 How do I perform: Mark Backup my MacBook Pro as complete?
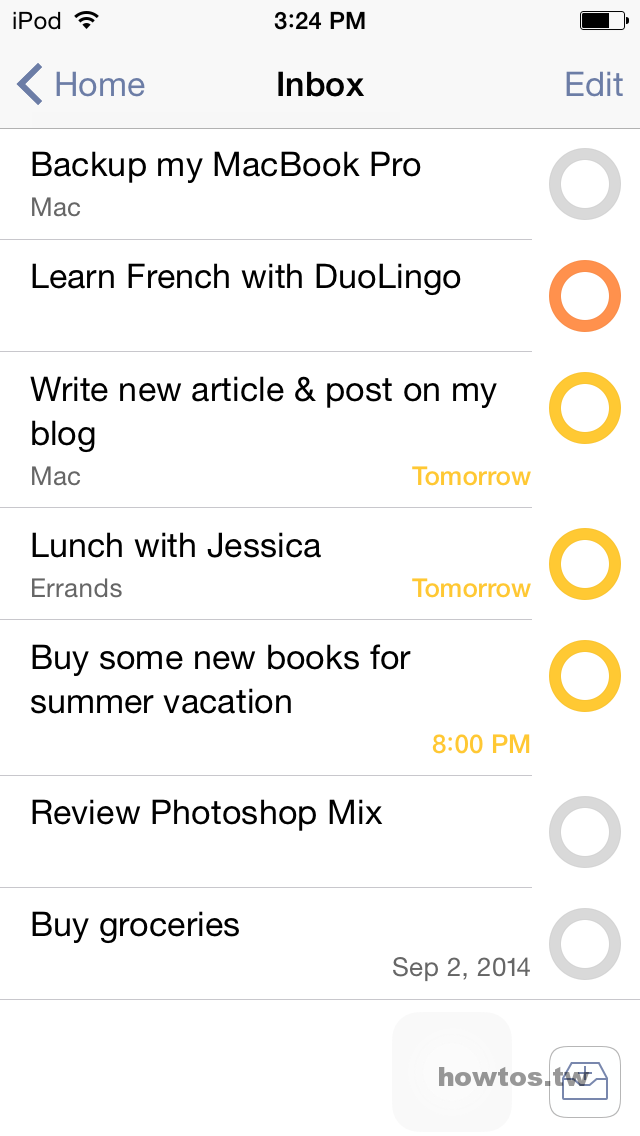[585, 184]
